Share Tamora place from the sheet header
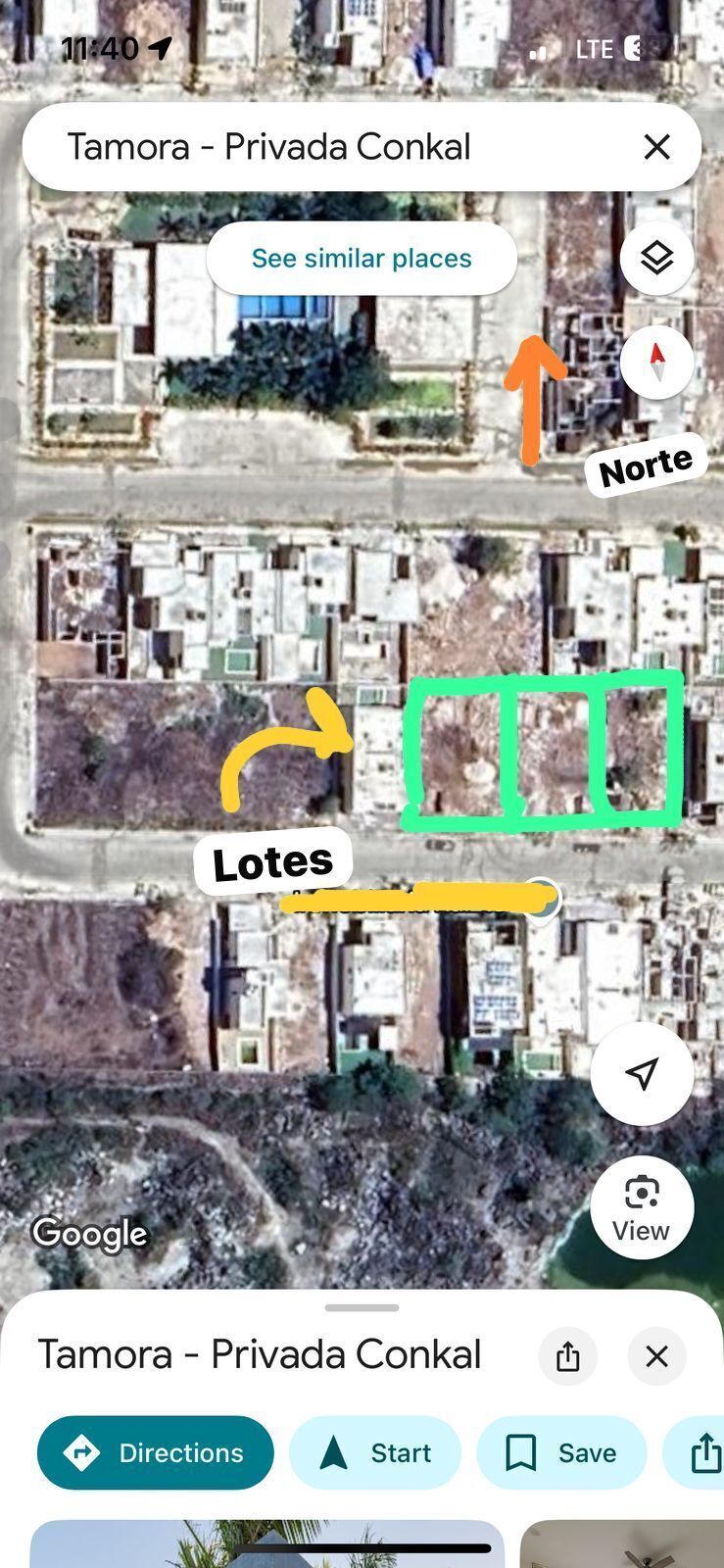Viewport: 724px width, 1568px height. point(568,1356)
